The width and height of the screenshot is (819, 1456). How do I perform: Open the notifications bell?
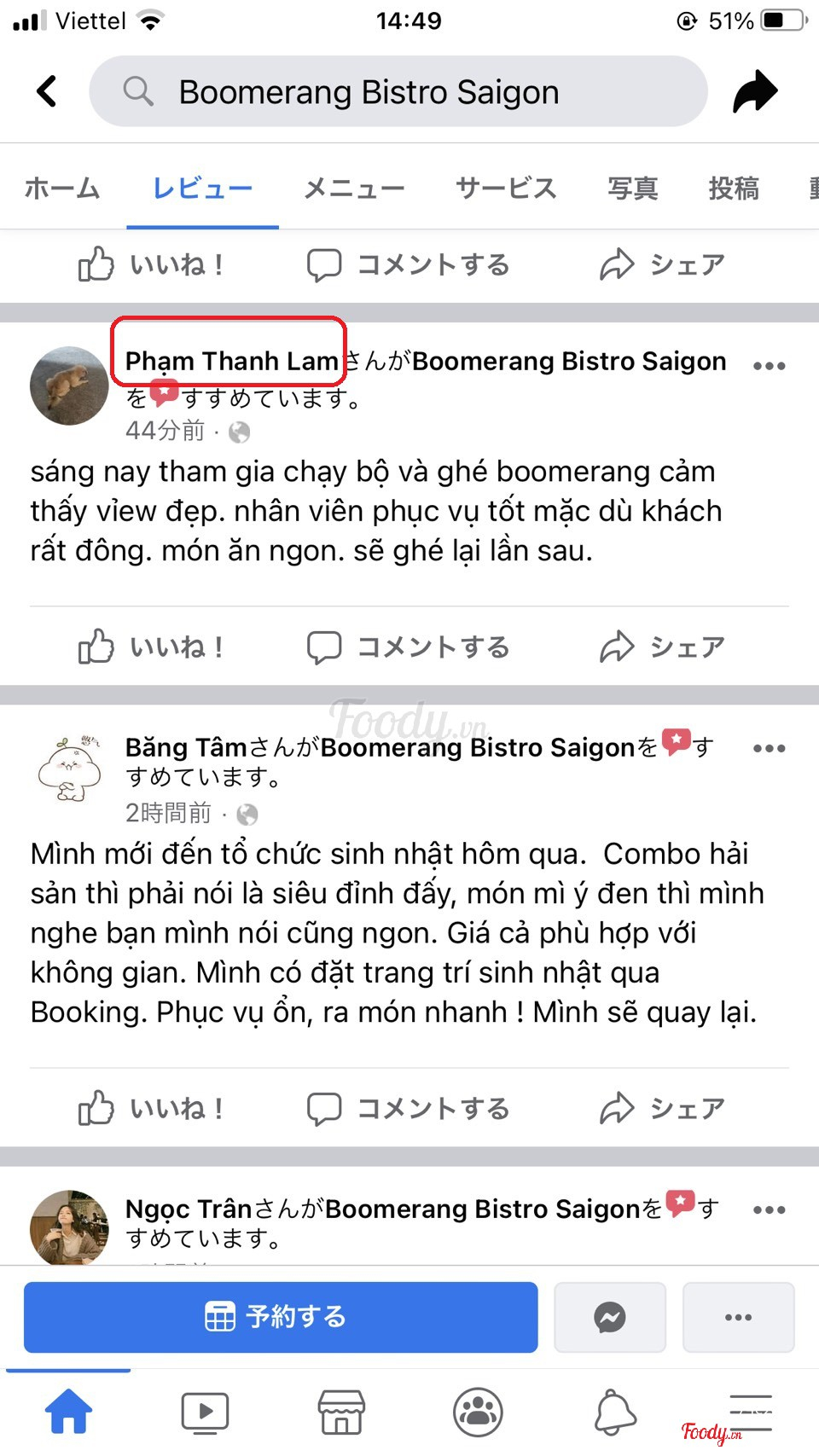pos(615,1412)
